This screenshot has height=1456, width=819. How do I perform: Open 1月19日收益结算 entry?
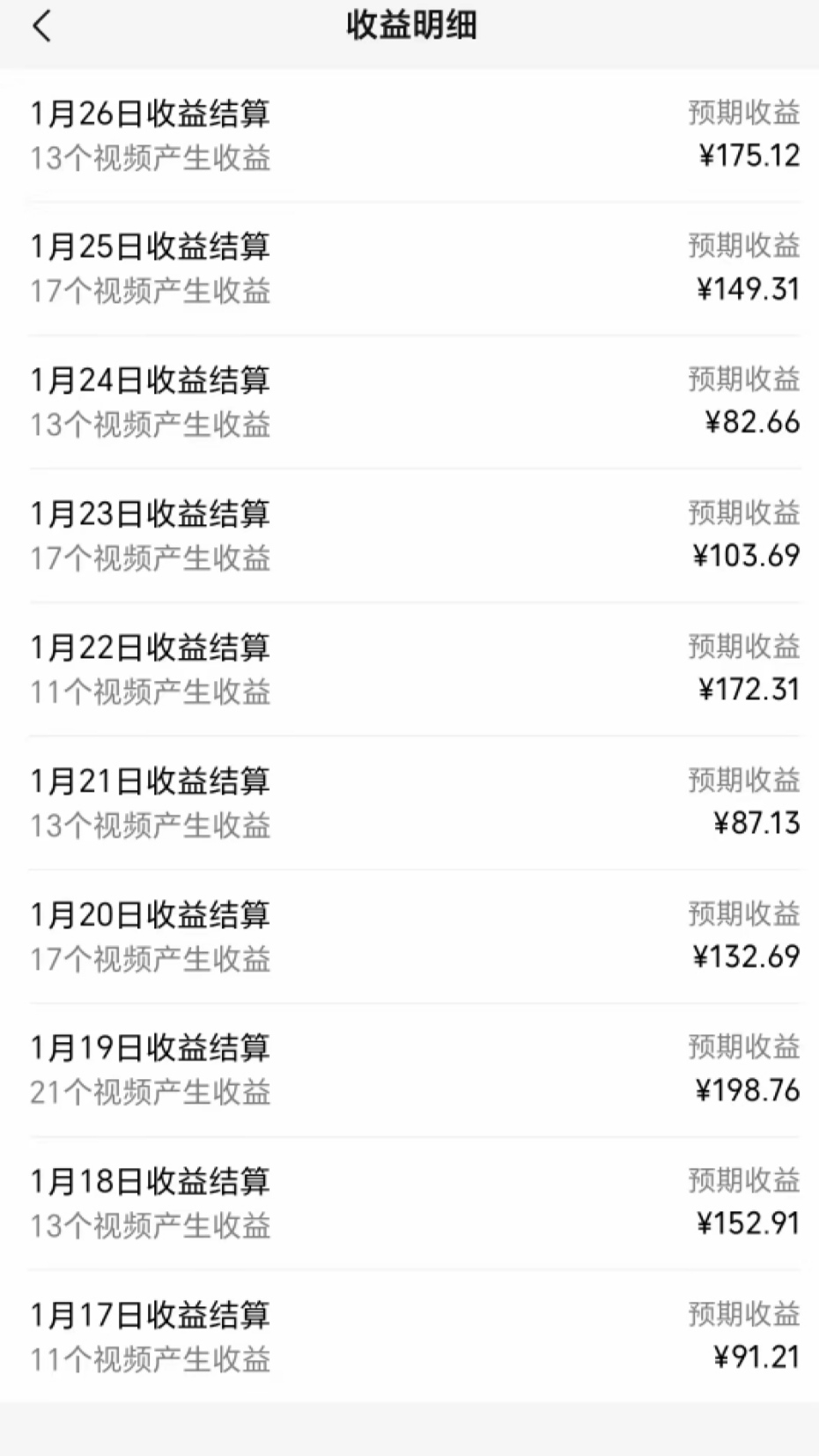(409, 1069)
